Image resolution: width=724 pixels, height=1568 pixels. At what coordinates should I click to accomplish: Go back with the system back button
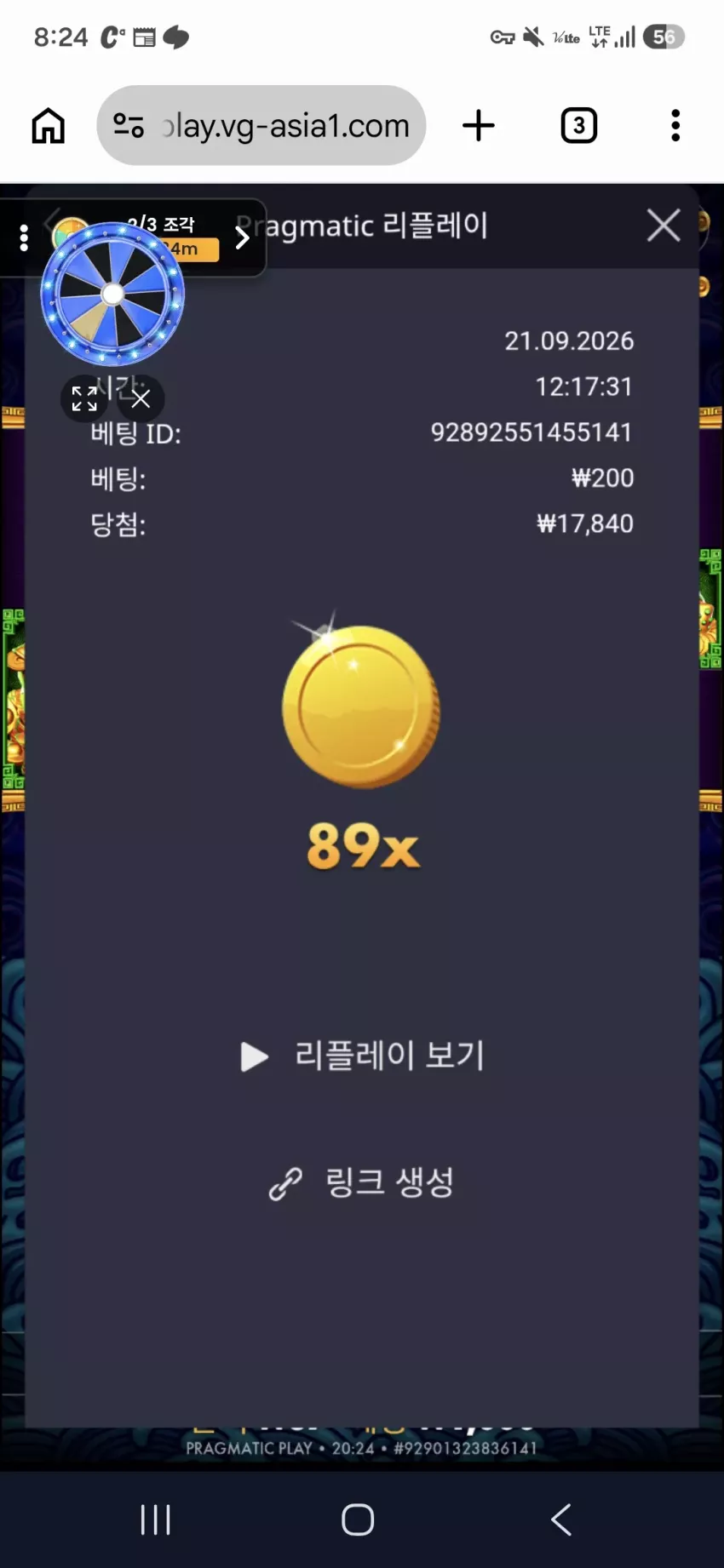click(561, 1519)
